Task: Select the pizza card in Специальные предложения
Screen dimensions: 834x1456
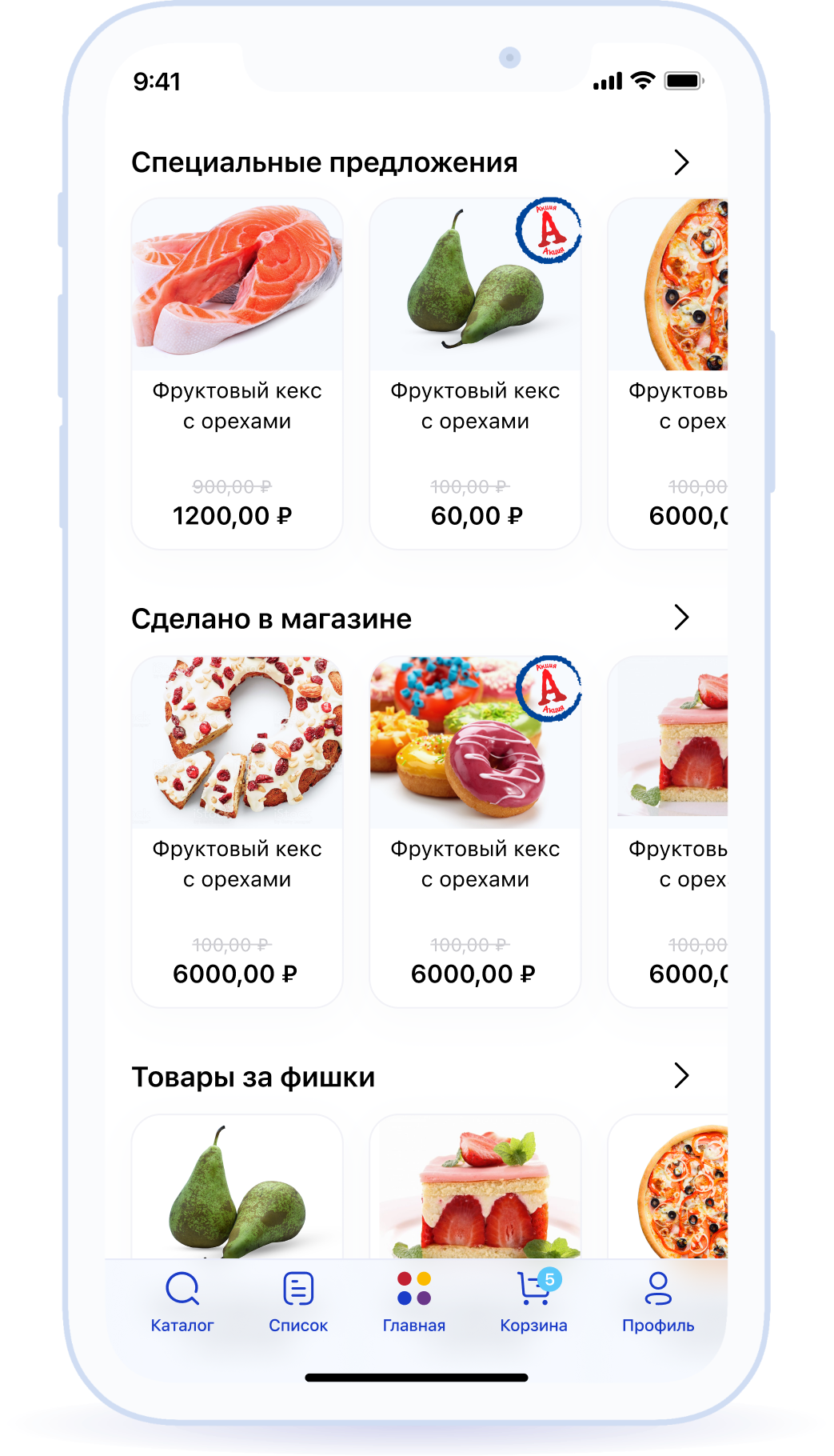Action: click(x=670, y=373)
